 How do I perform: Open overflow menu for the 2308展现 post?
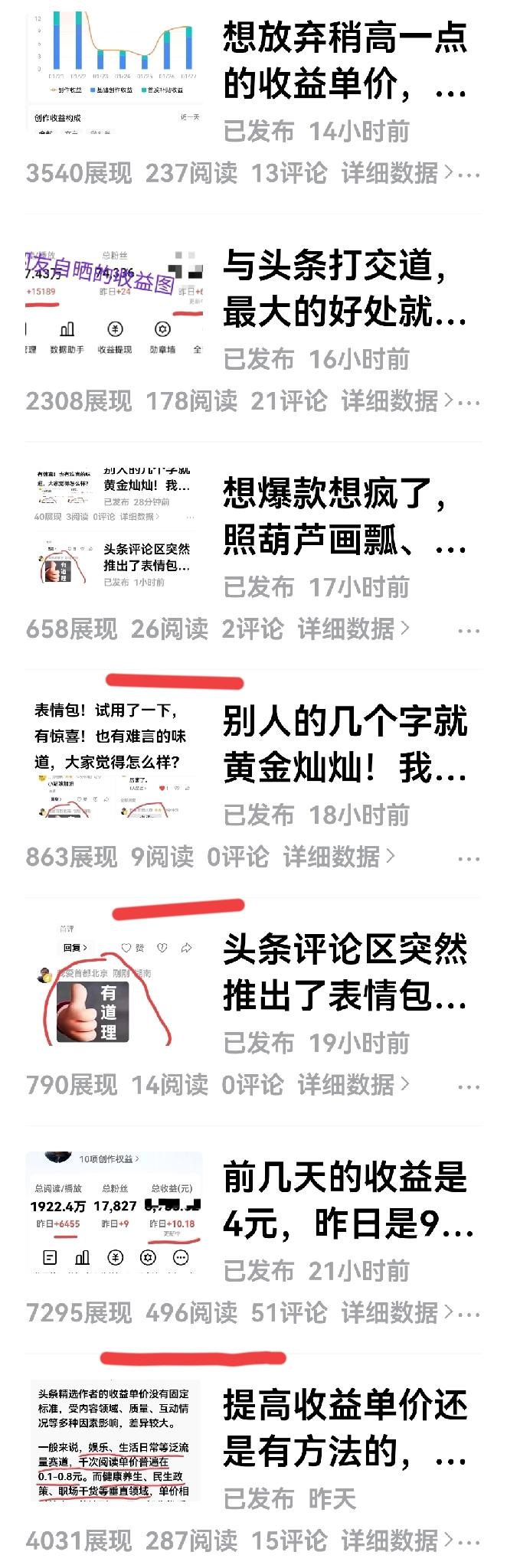coord(469,402)
